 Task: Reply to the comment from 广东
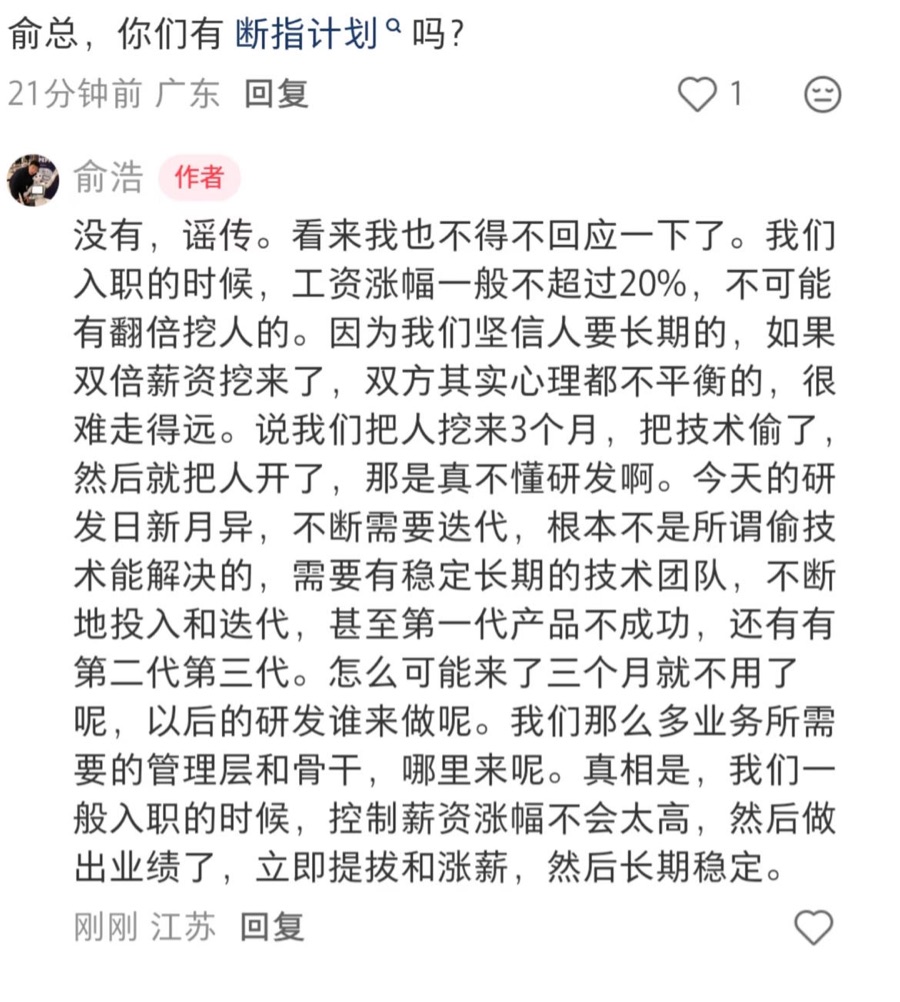click(x=277, y=94)
